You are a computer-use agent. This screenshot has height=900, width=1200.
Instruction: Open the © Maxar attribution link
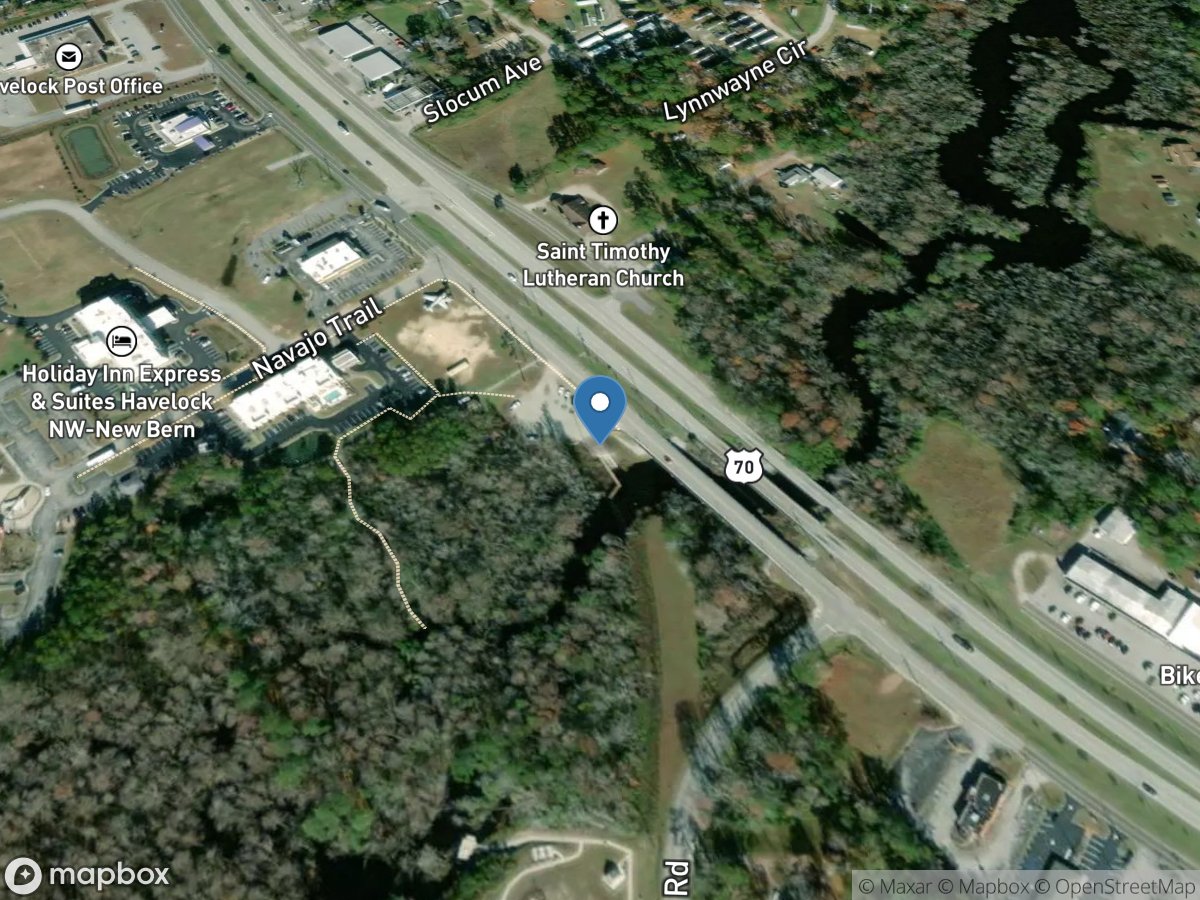click(899, 886)
